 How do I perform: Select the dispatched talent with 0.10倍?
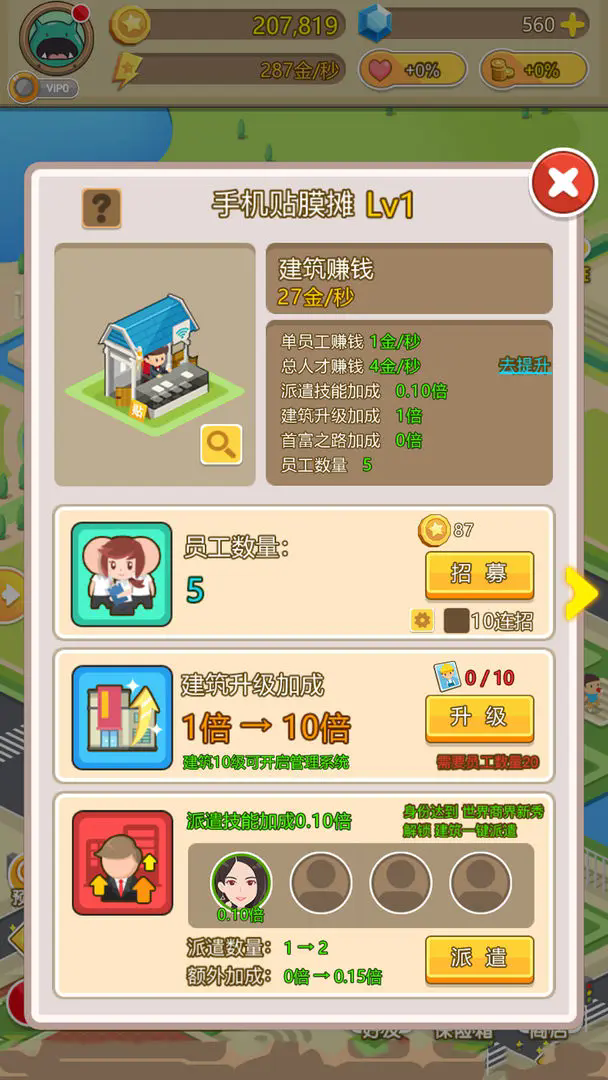[x=241, y=883]
